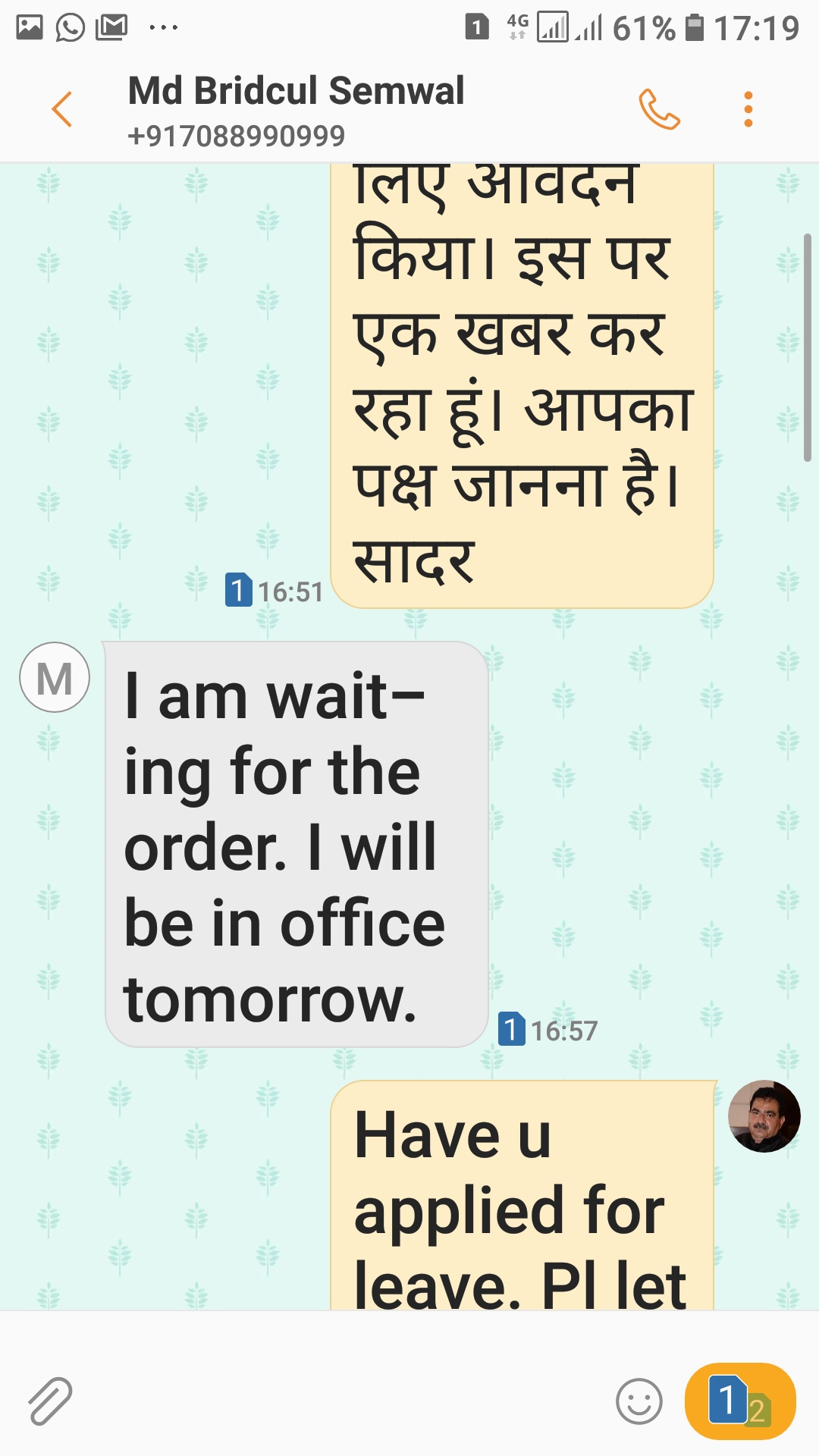
Task: Open the emoji smiley picker
Action: point(639,1401)
